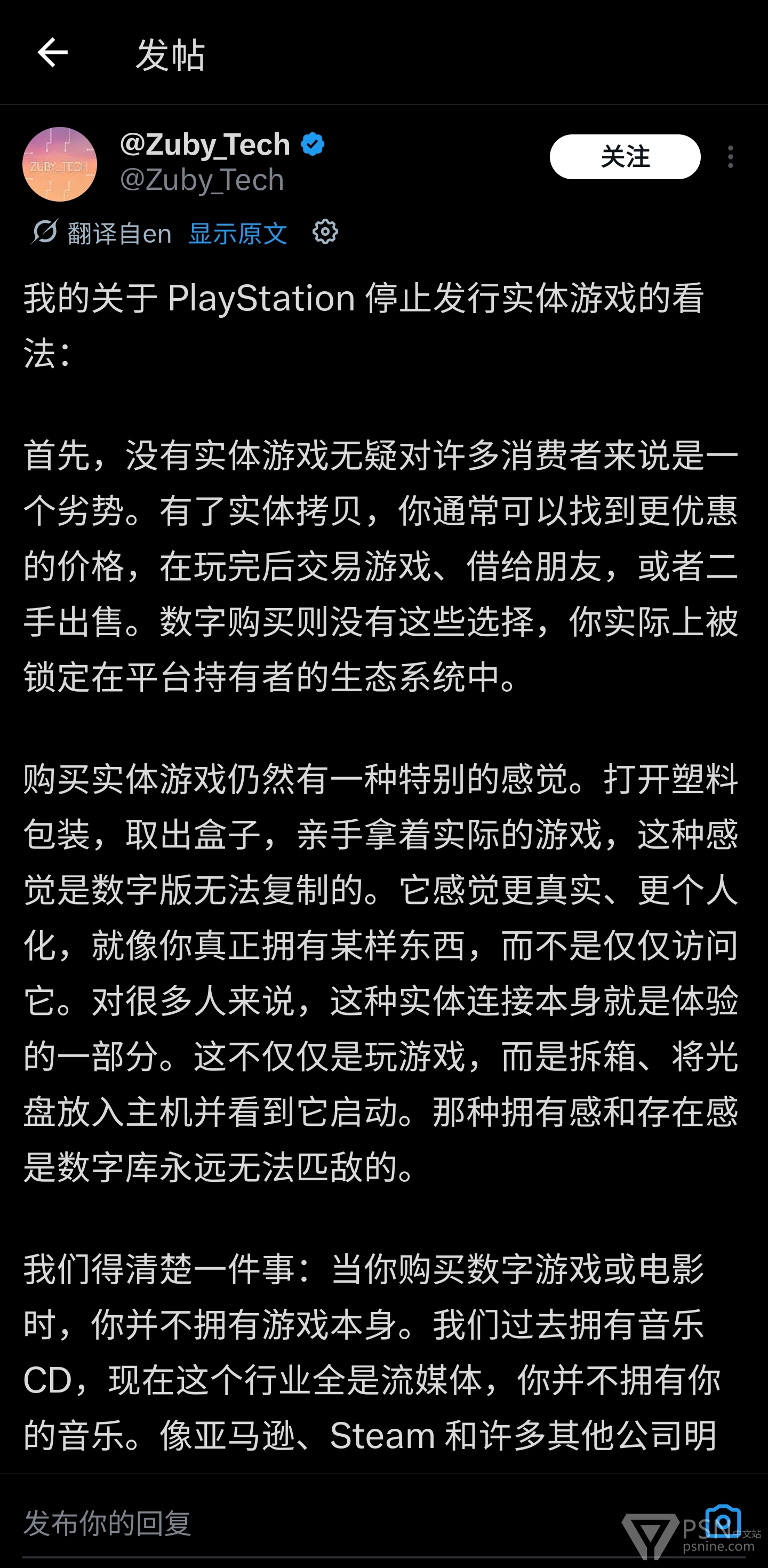Follow @Zuby_Tech with the 关注 button

coord(625,157)
